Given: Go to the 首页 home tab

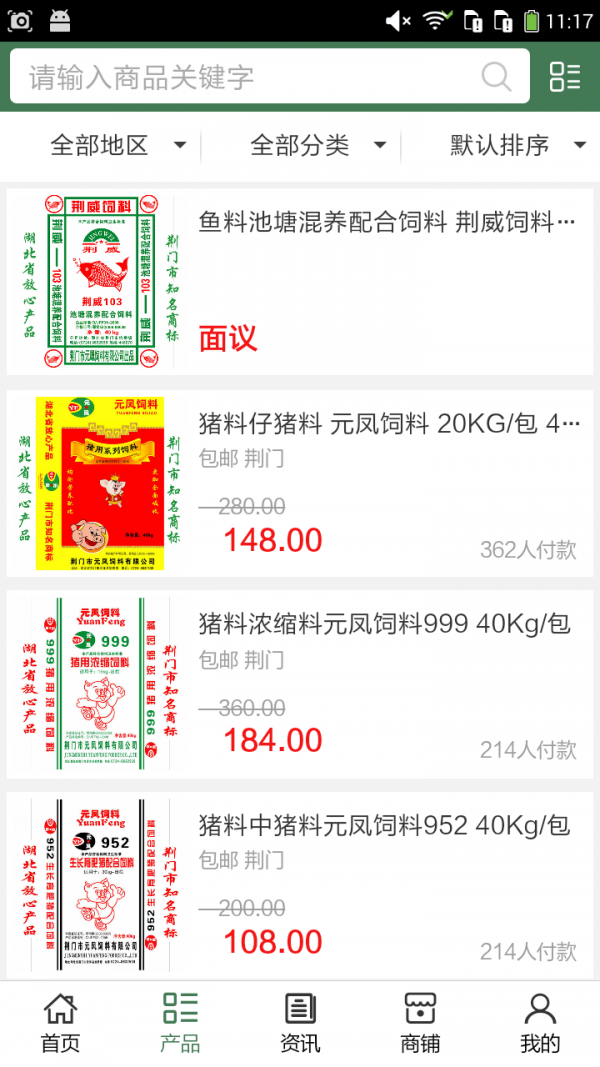Looking at the screenshot, I should click(60, 1024).
